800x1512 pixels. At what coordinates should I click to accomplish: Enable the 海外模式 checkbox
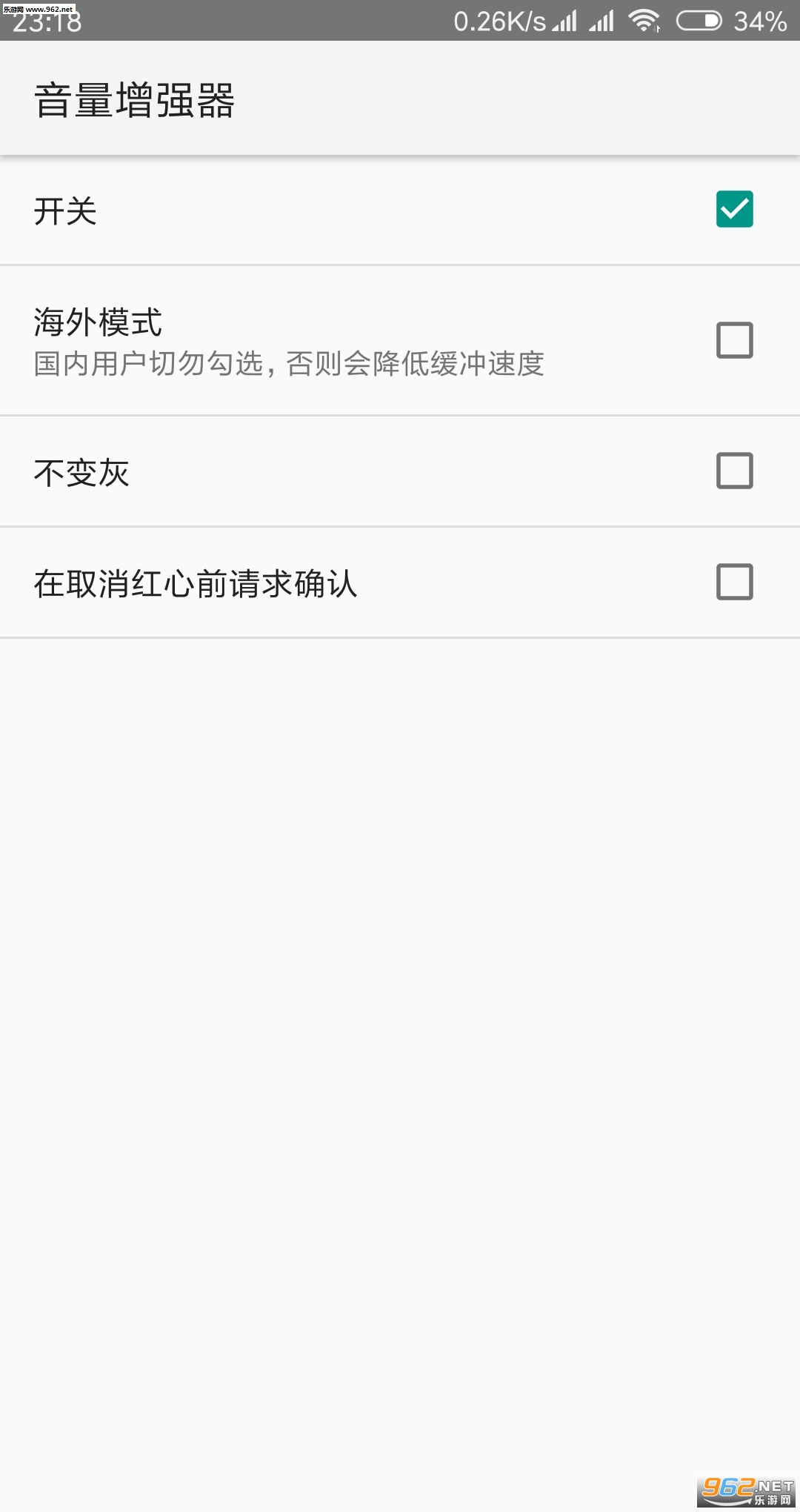tap(734, 340)
